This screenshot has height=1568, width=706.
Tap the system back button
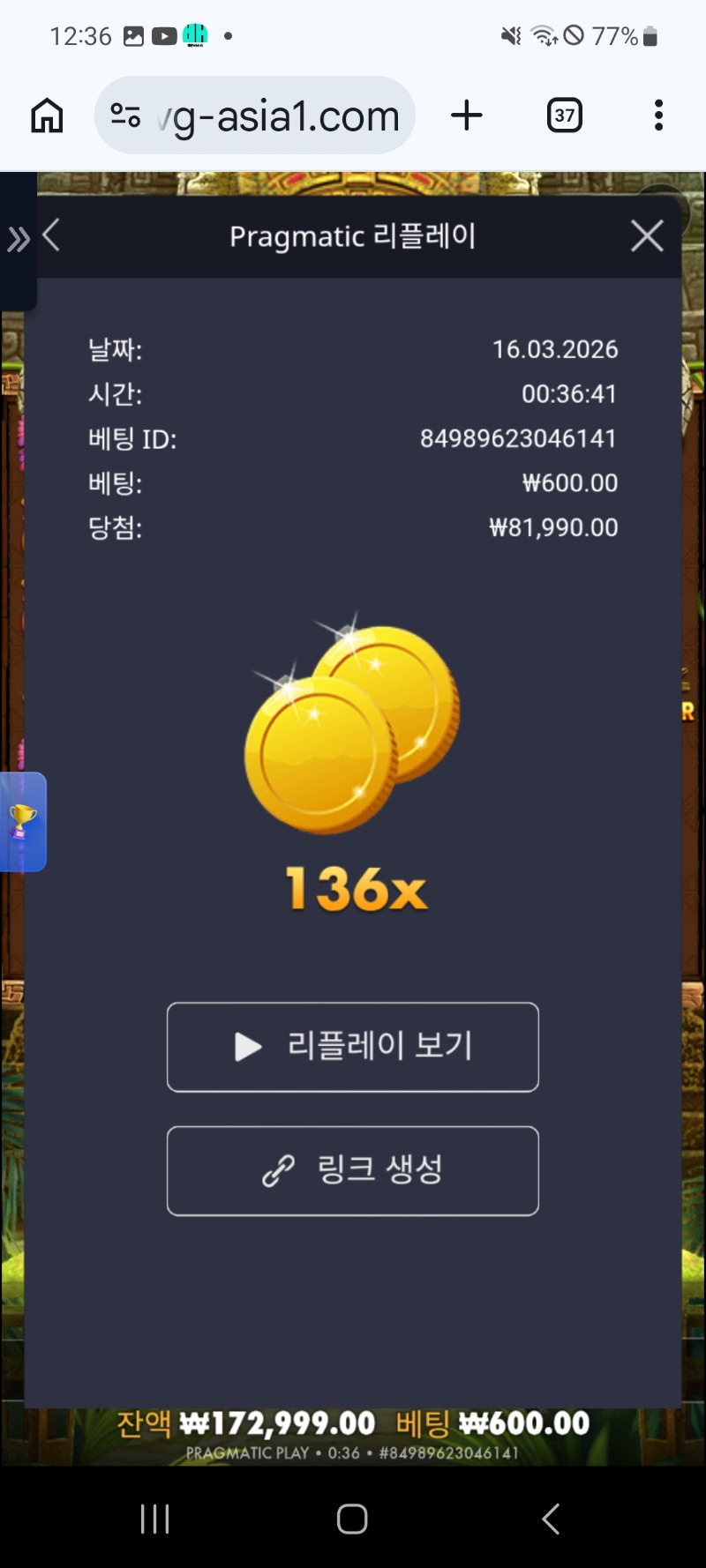click(x=551, y=1519)
